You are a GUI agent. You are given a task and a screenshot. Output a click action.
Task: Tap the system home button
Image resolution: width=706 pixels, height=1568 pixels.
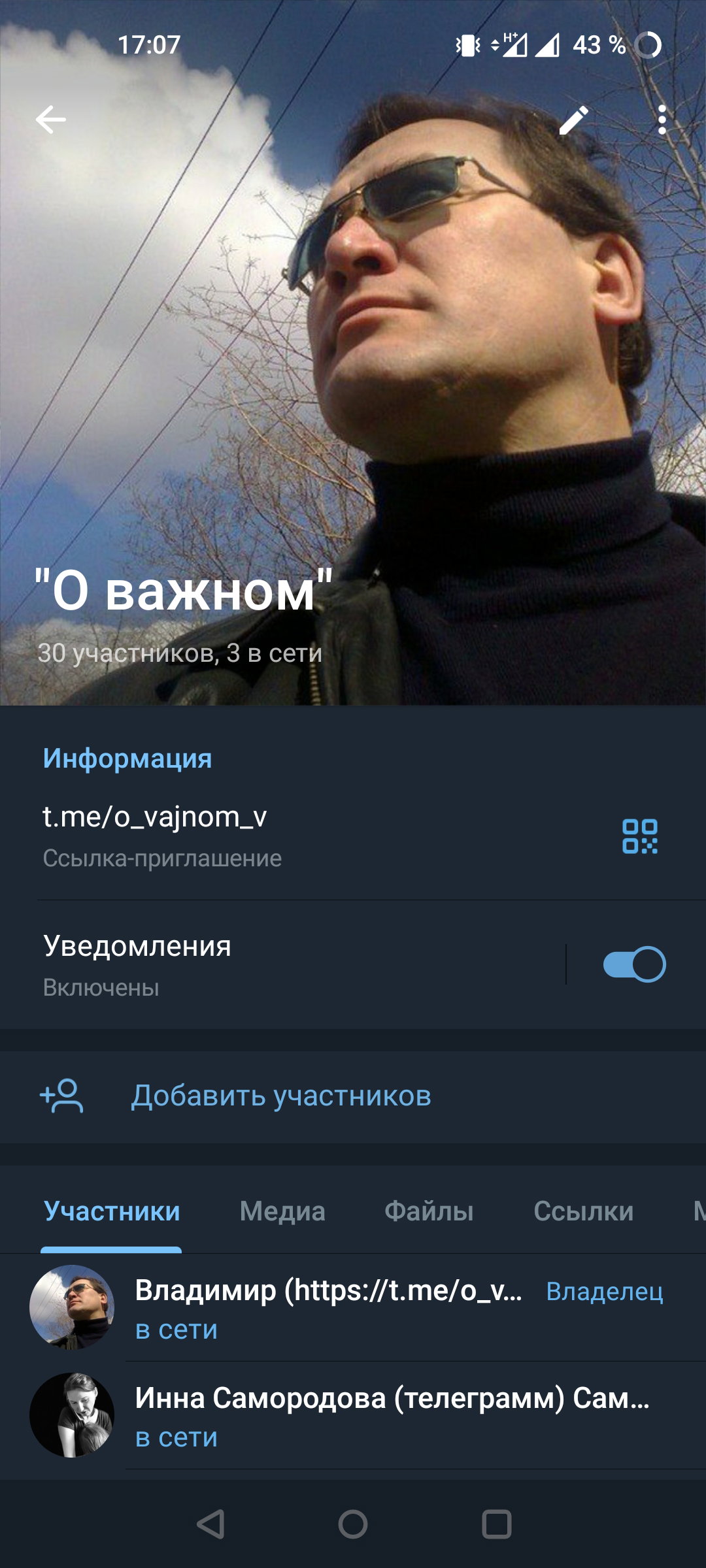coord(353,1525)
